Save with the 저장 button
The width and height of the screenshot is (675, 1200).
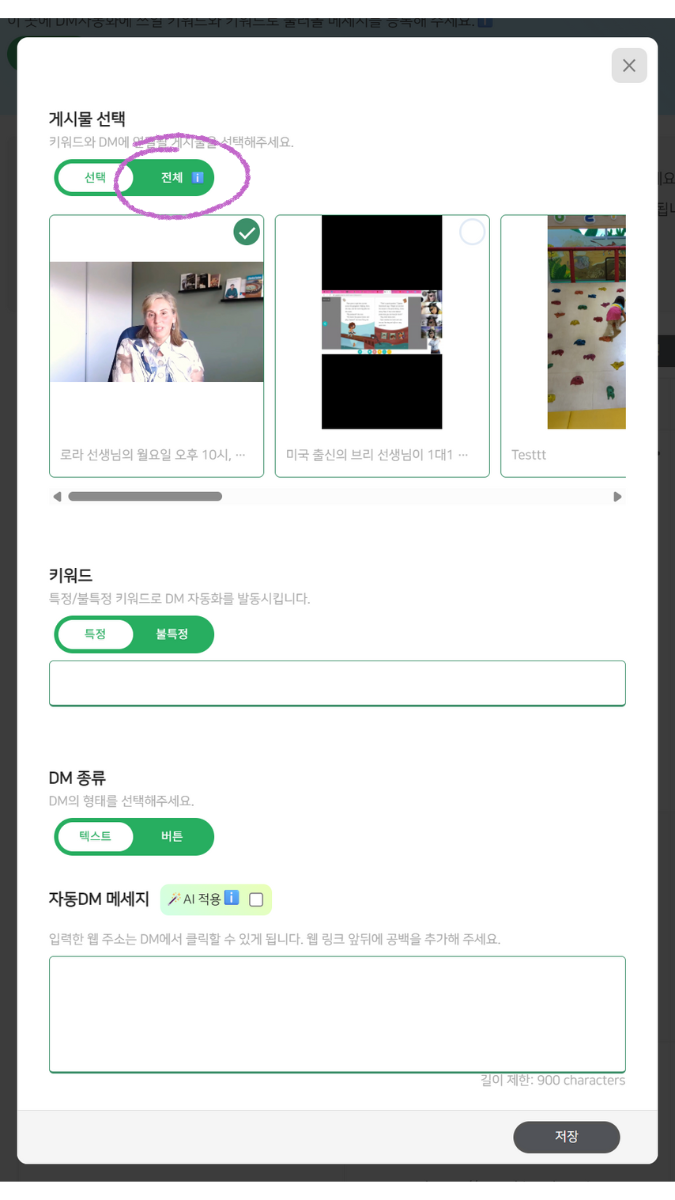tap(566, 1137)
